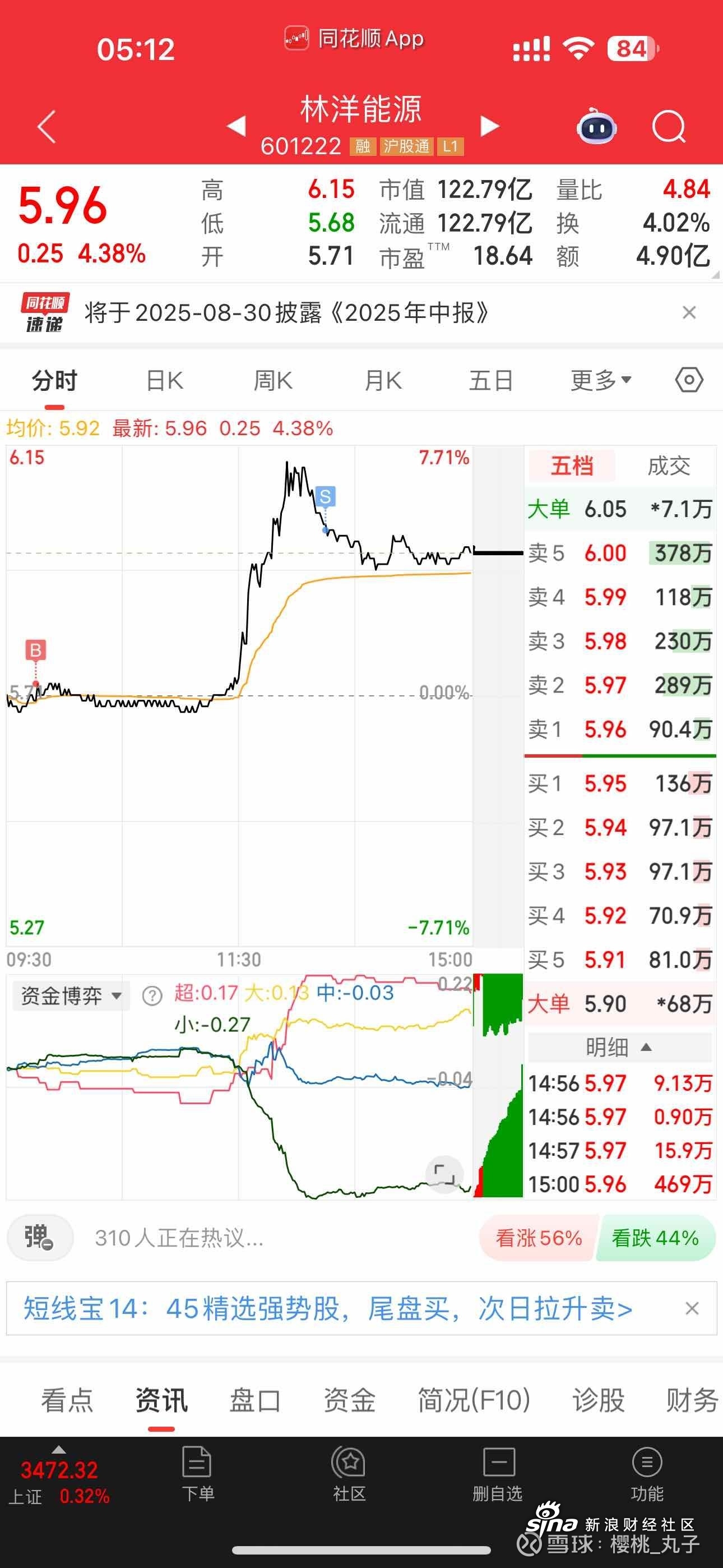The height and width of the screenshot is (1568, 723).
Task: Go back using the top-left arrow
Action: 47,127
